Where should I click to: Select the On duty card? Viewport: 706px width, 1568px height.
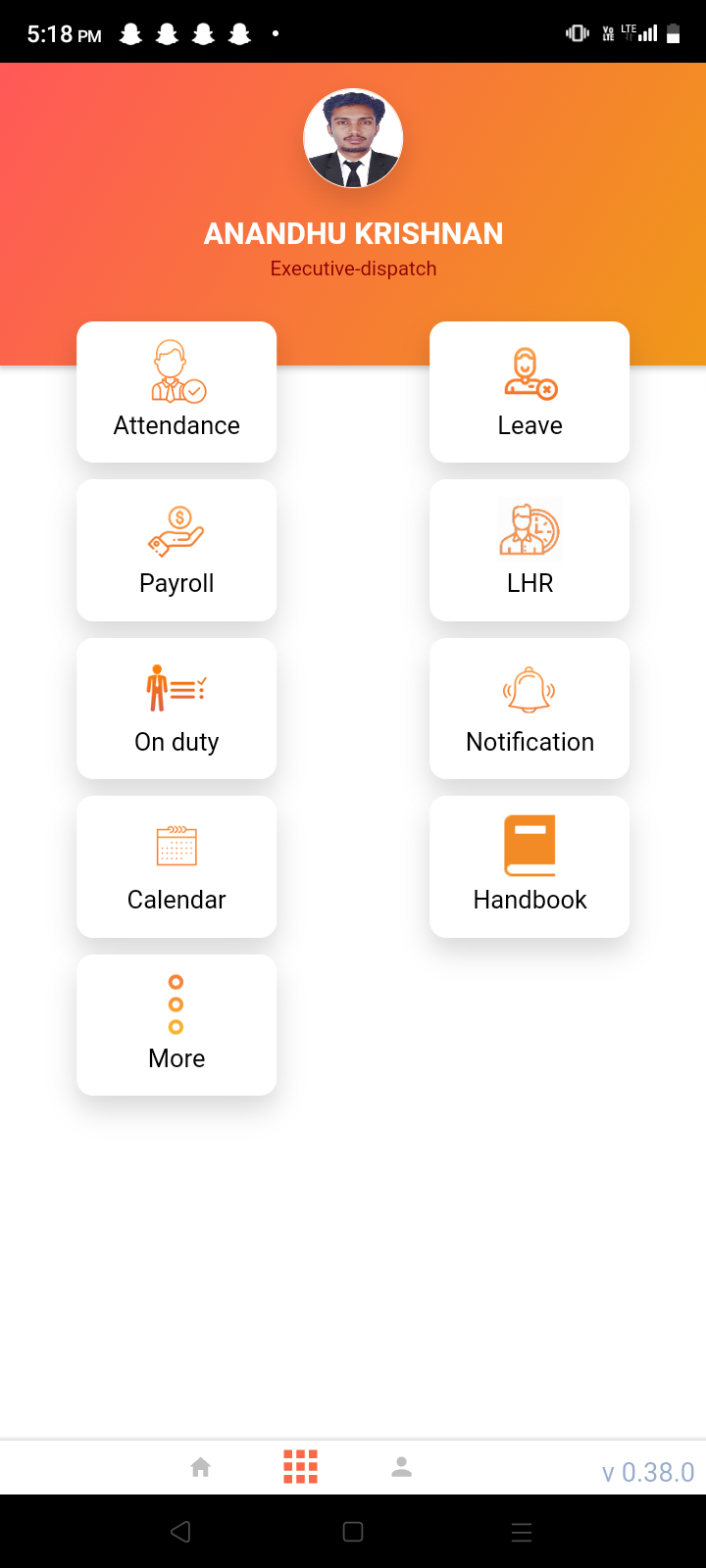pos(176,709)
